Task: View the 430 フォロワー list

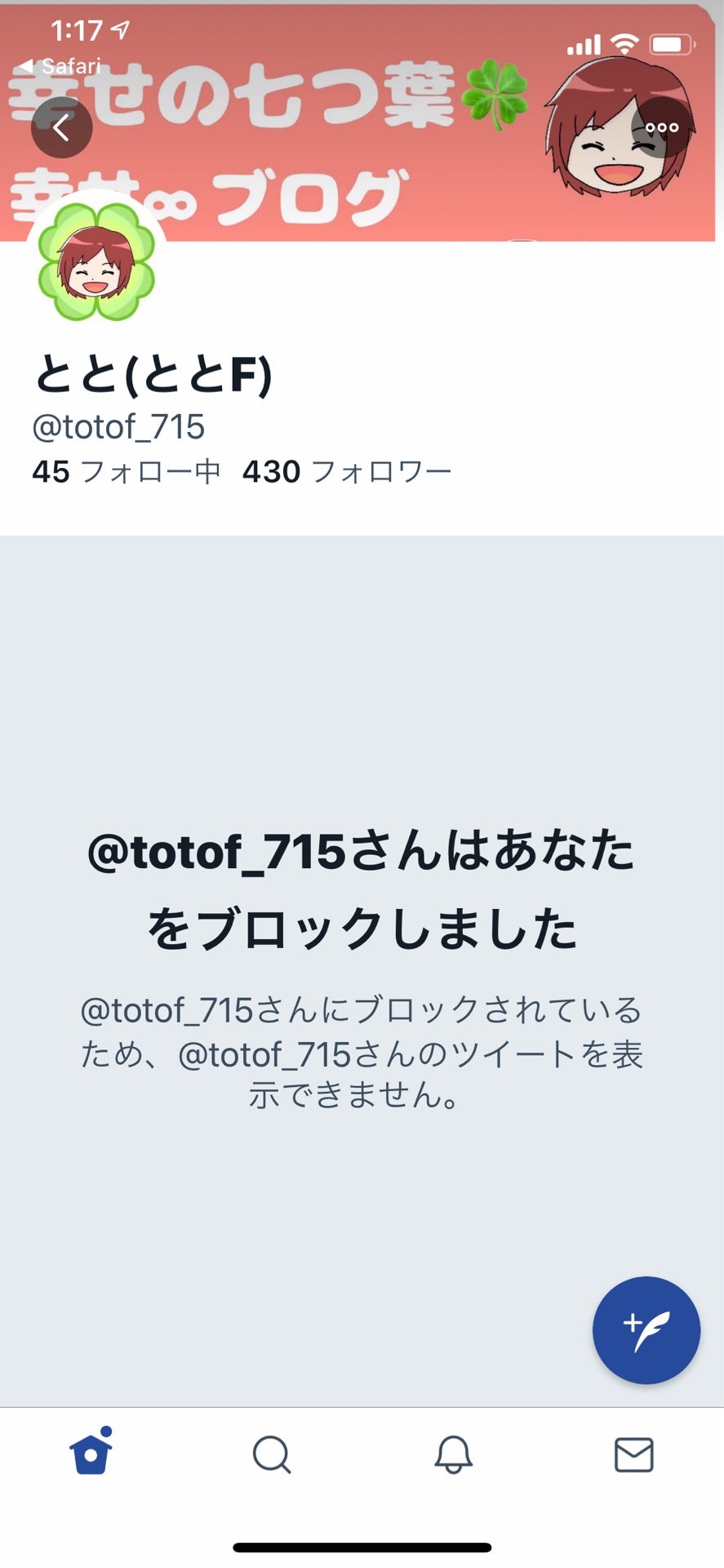Action: (347, 471)
